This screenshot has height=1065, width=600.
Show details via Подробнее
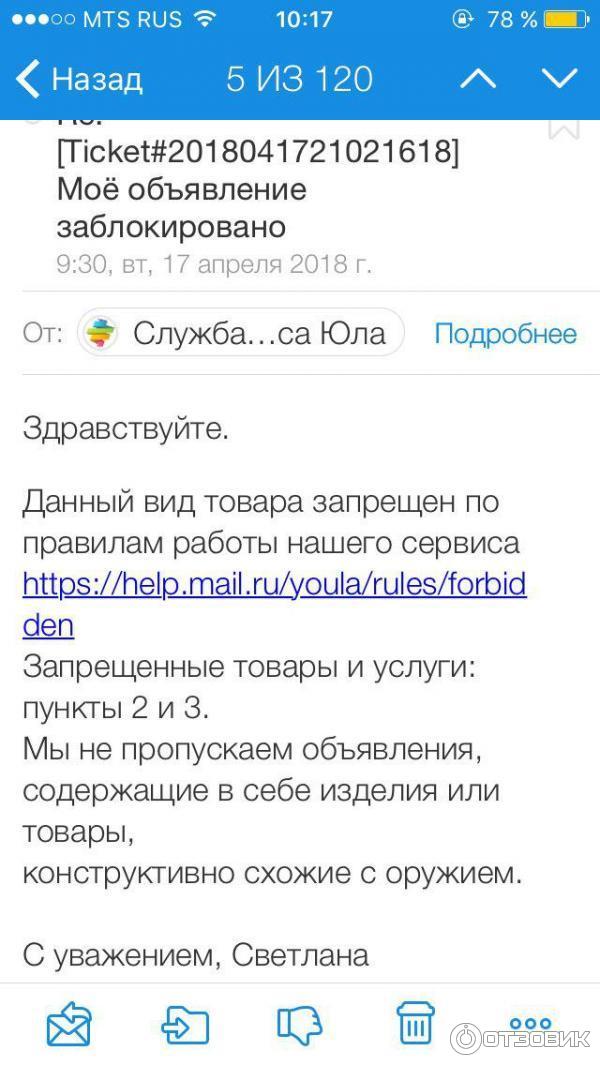pos(505,334)
